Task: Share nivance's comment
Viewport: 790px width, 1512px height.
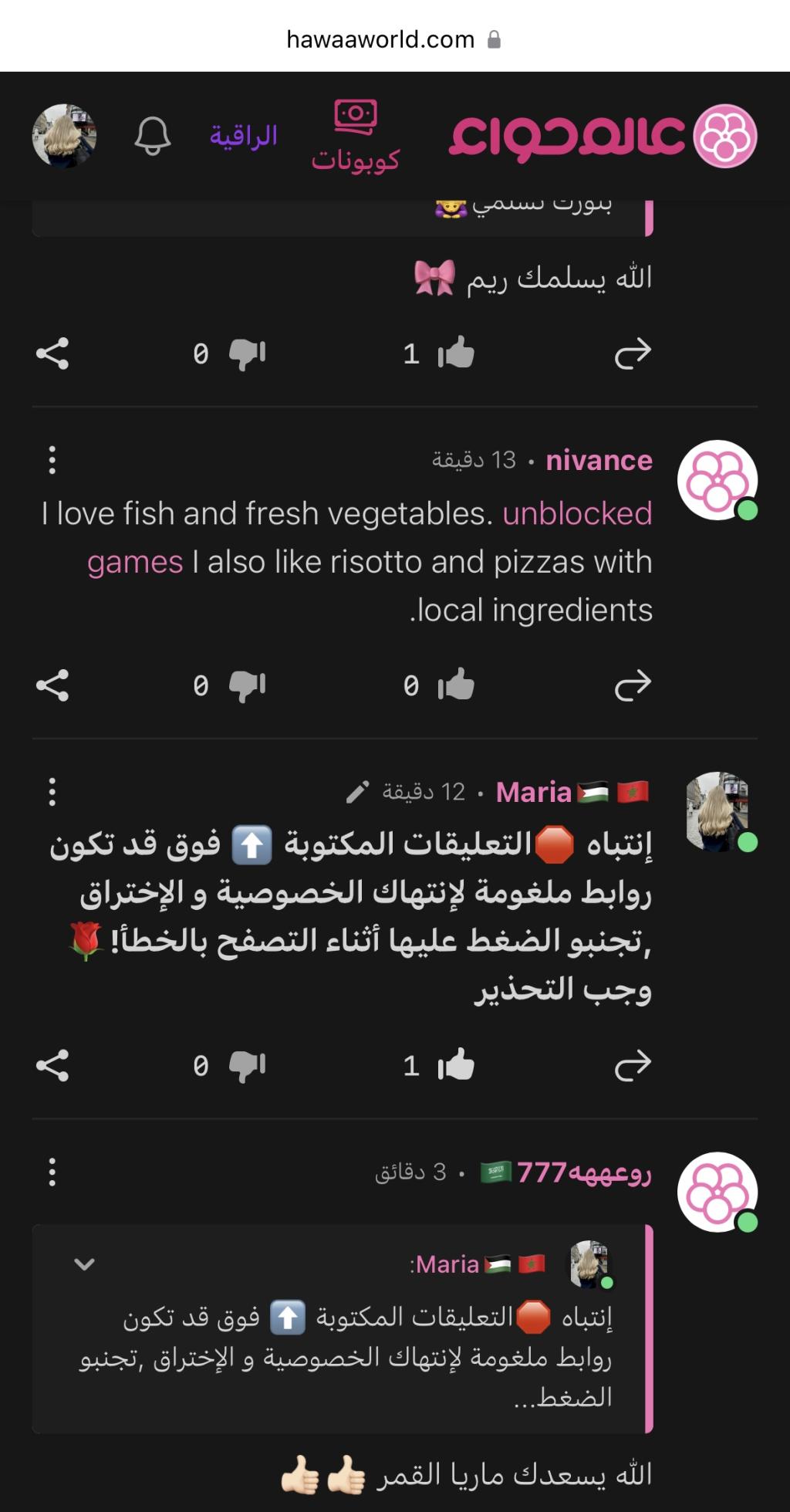Action: (x=52, y=685)
